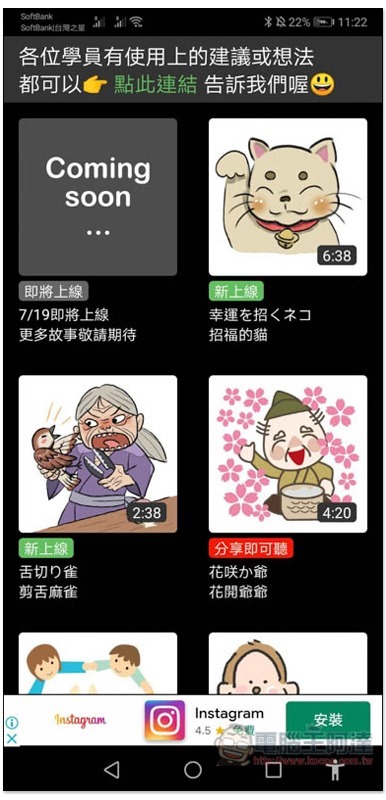Open the ad info icon
Viewport: 386px width, 800px height.
pyautogui.click(x=12, y=723)
